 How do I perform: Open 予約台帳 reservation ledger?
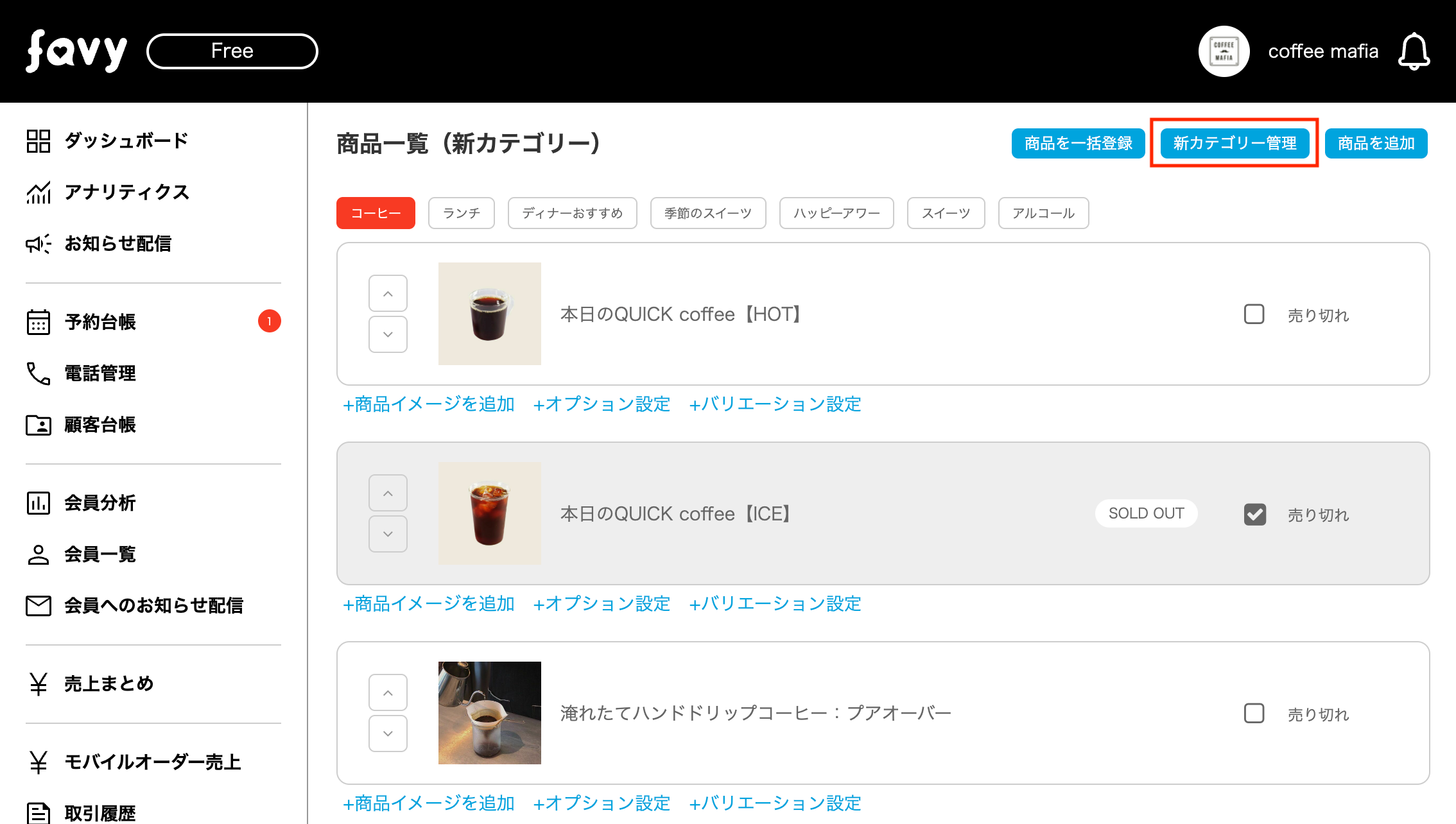(x=100, y=322)
